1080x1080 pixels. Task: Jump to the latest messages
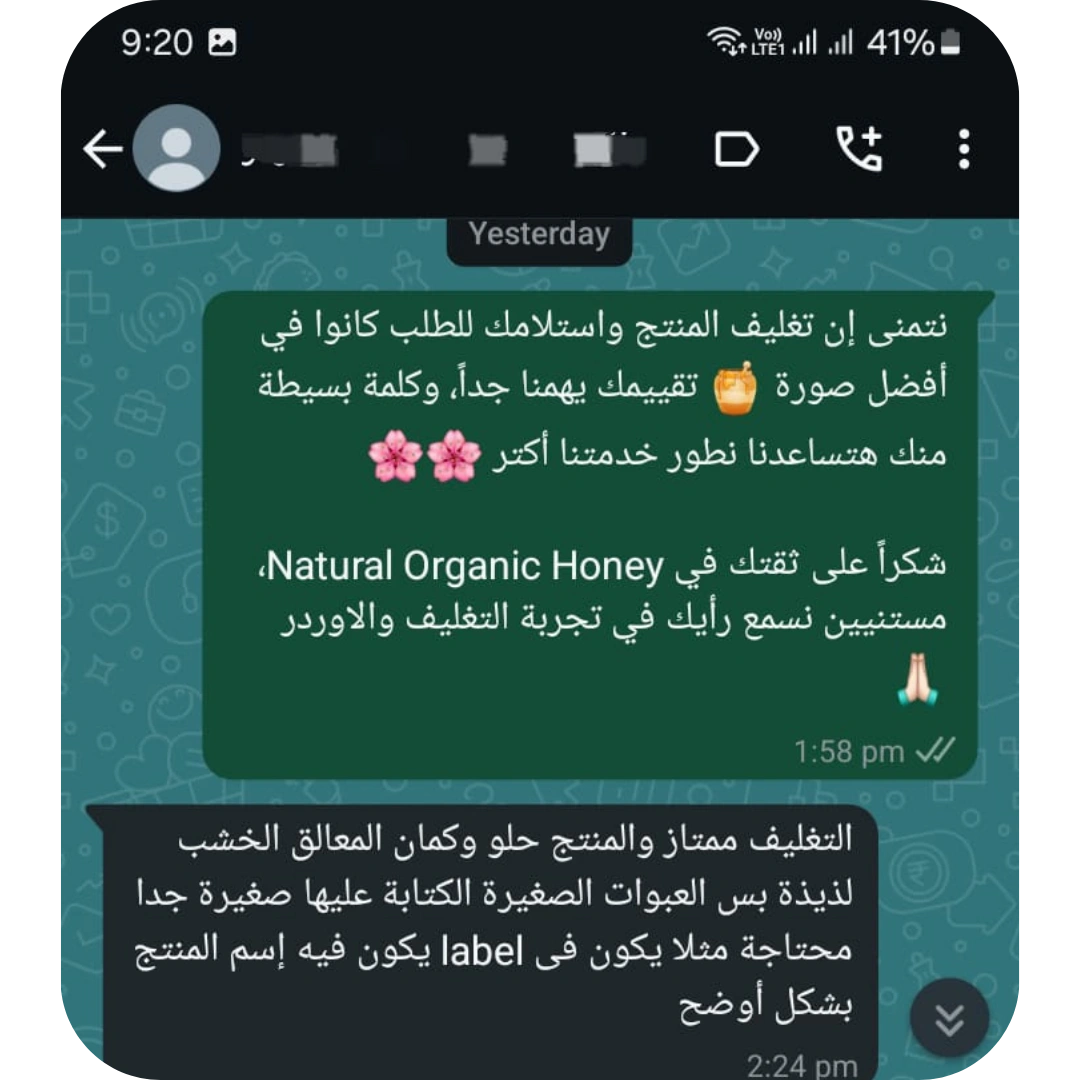click(x=949, y=1019)
